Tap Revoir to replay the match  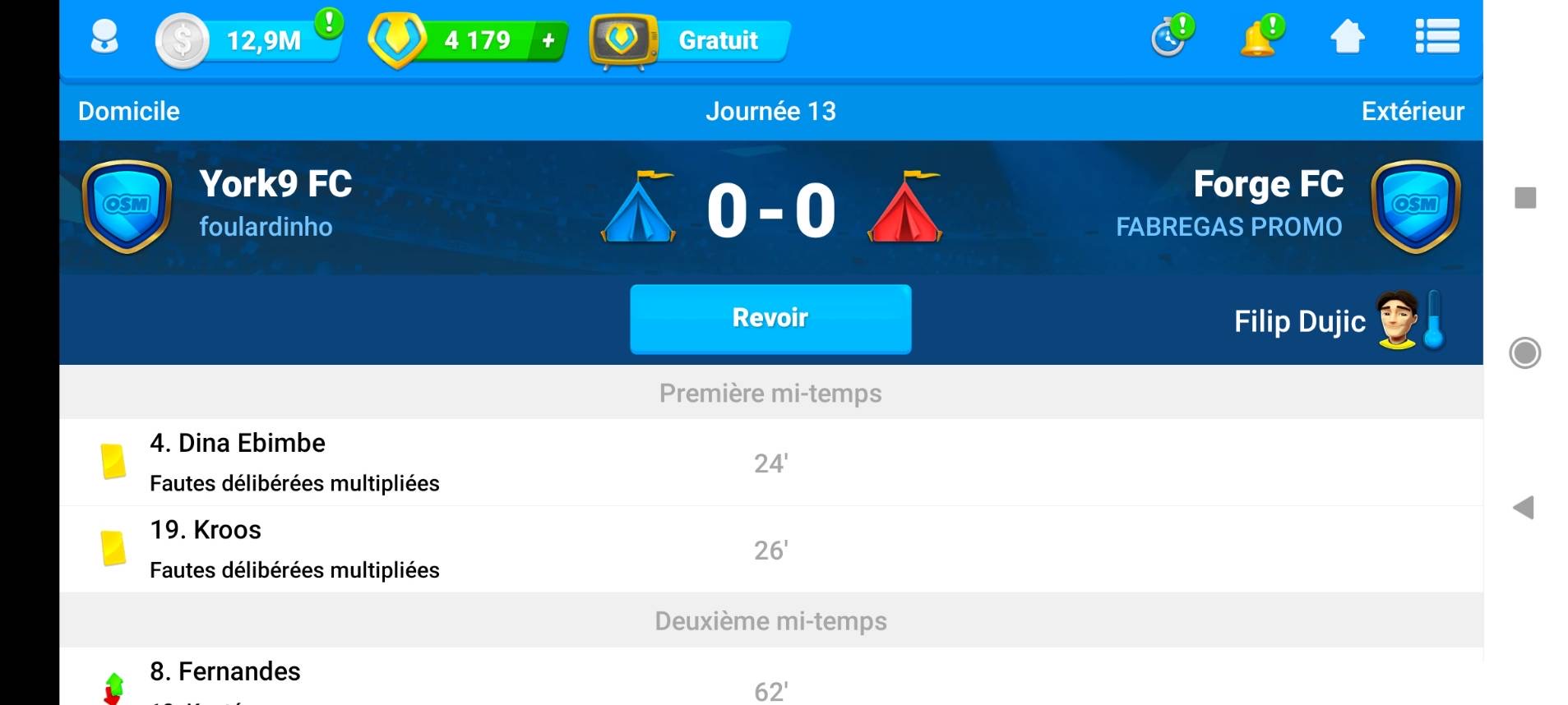[x=770, y=319]
